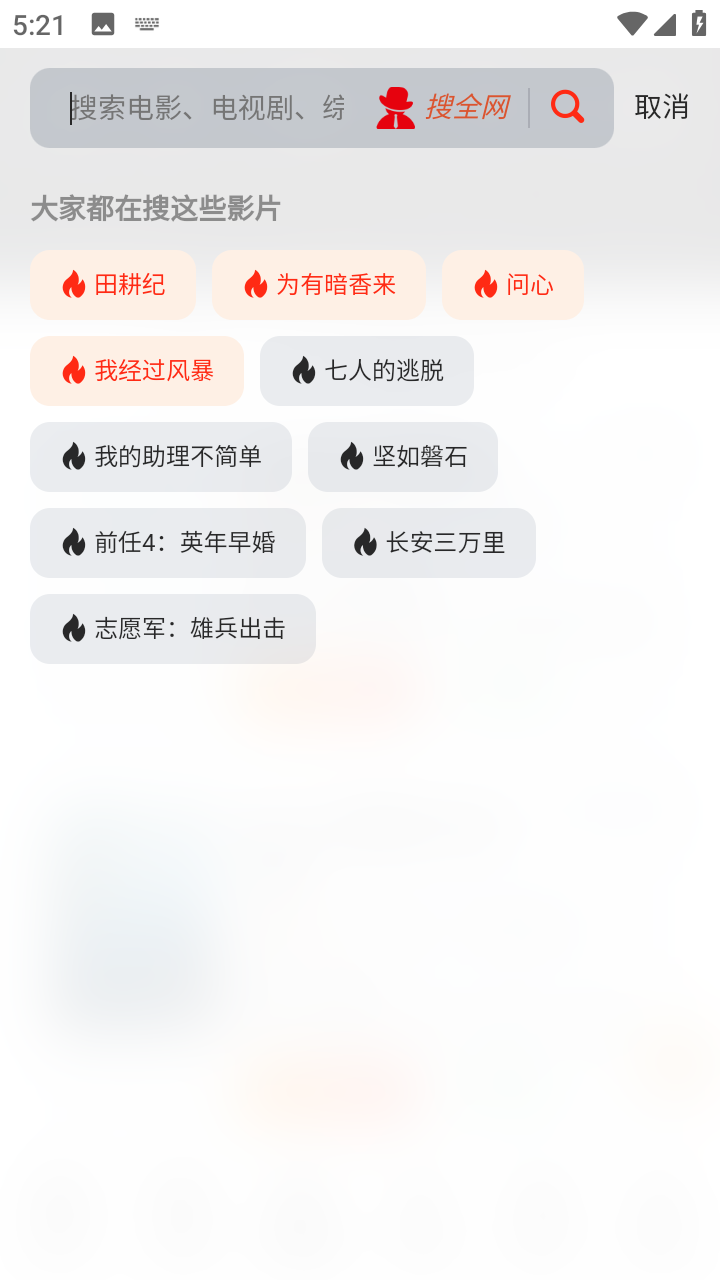Open the 我的助理不简单 search term
Viewport: 720px width, 1280px height.
[160, 457]
